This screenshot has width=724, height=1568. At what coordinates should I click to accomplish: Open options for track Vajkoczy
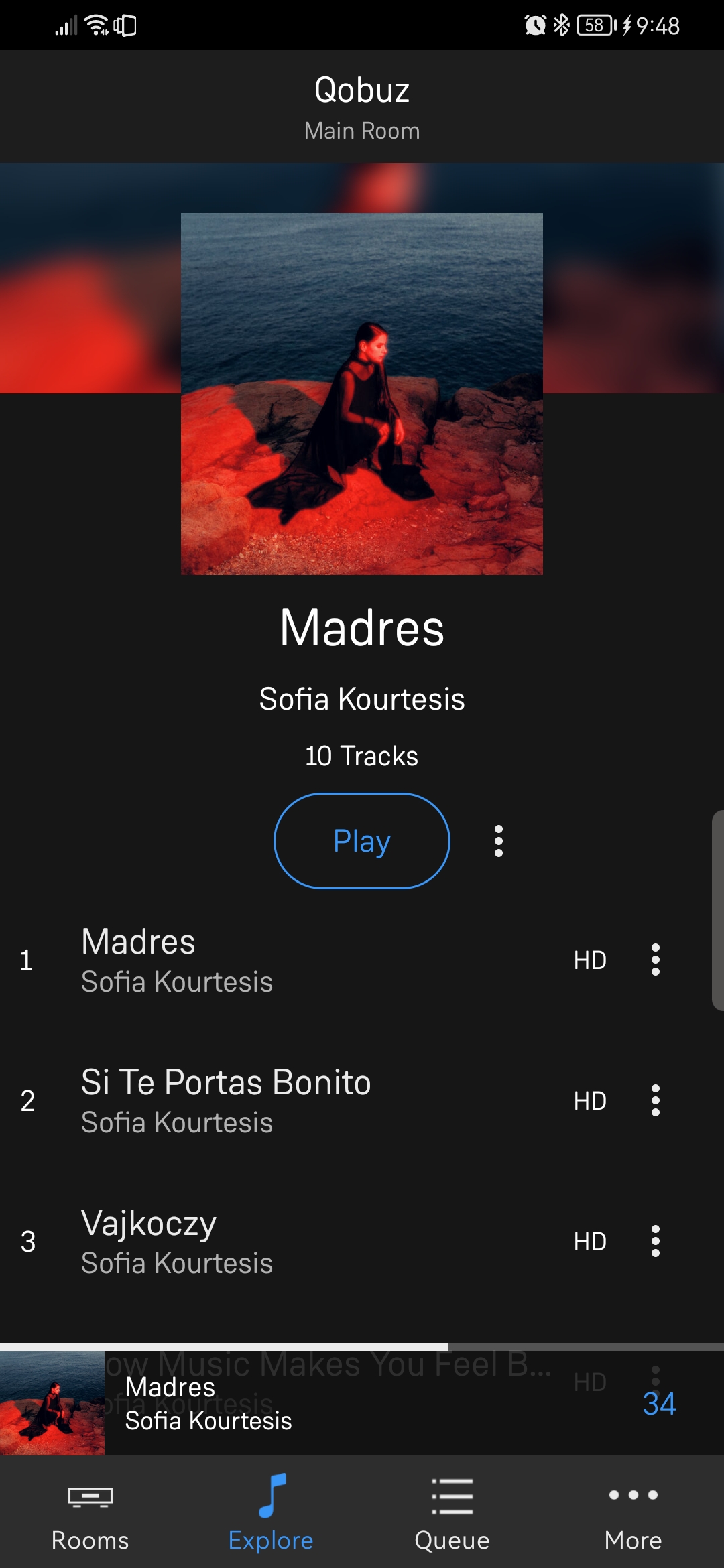pyautogui.click(x=655, y=1241)
